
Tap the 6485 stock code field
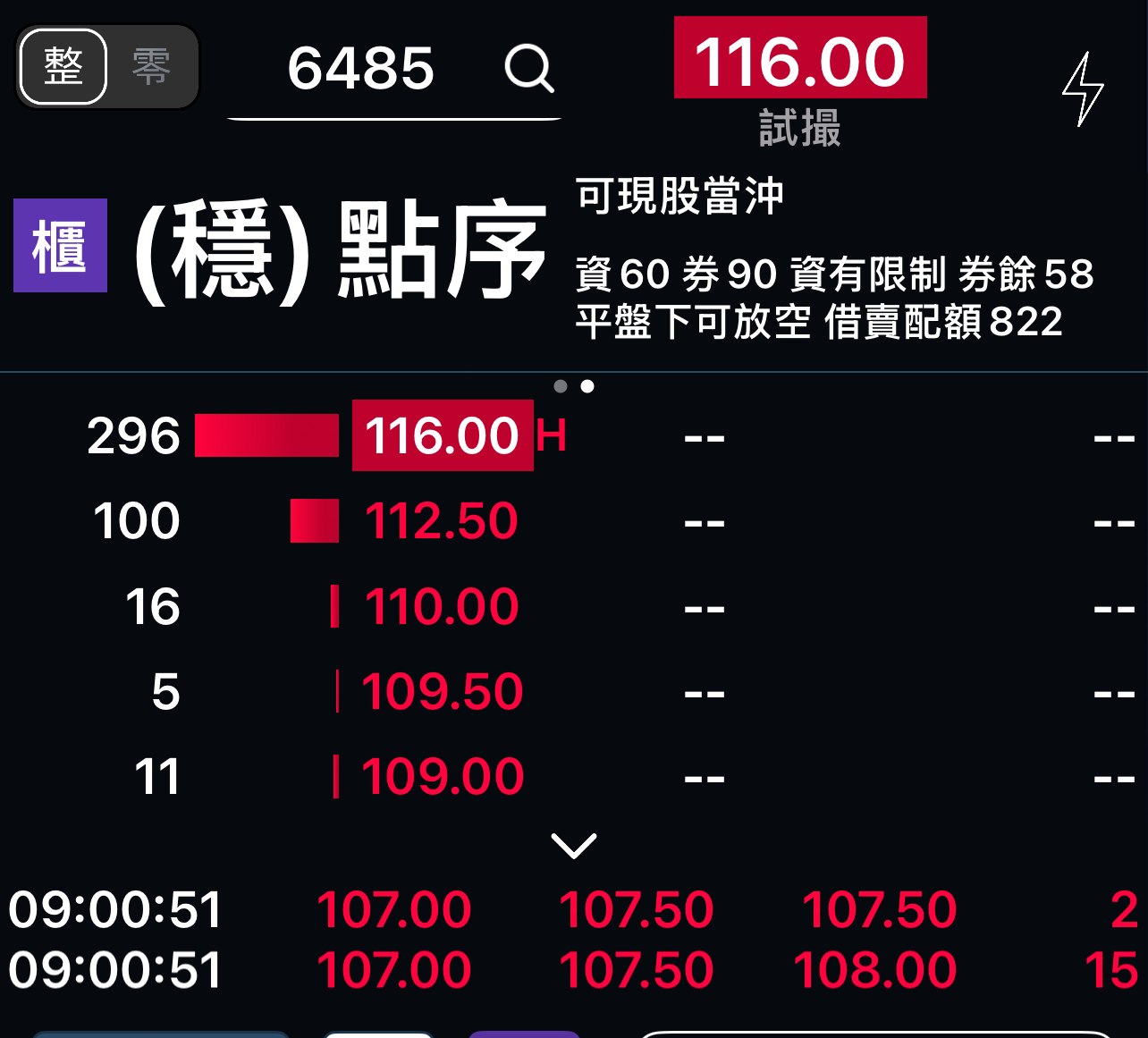pos(360,69)
